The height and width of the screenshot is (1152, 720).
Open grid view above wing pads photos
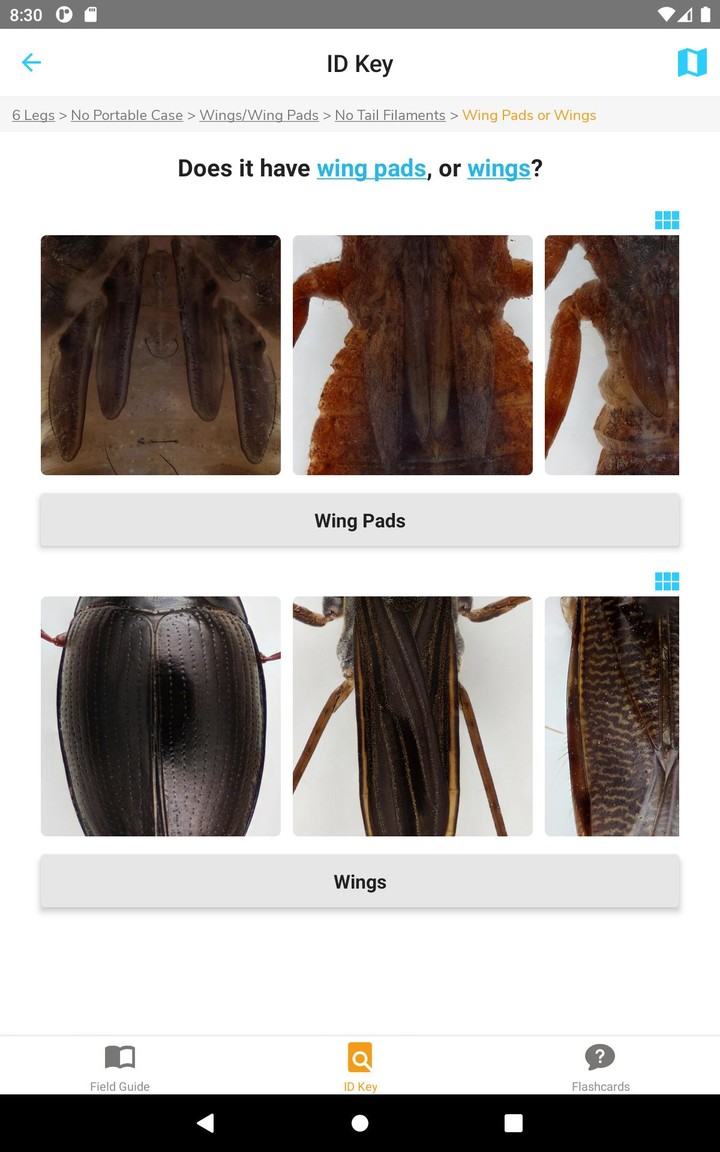pyautogui.click(x=667, y=220)
